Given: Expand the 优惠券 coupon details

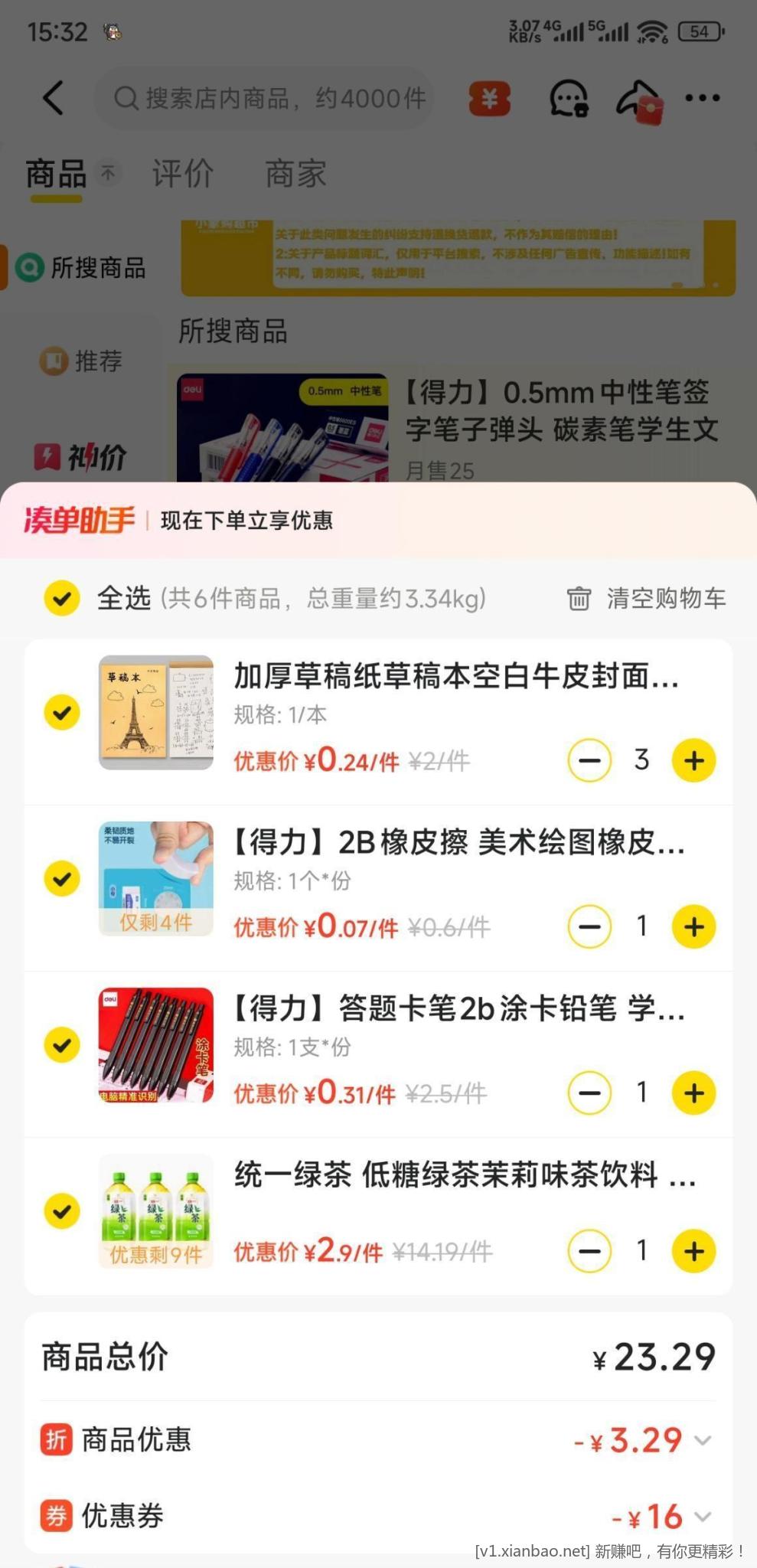Looking at the screenshot, I should (703, 1516).
